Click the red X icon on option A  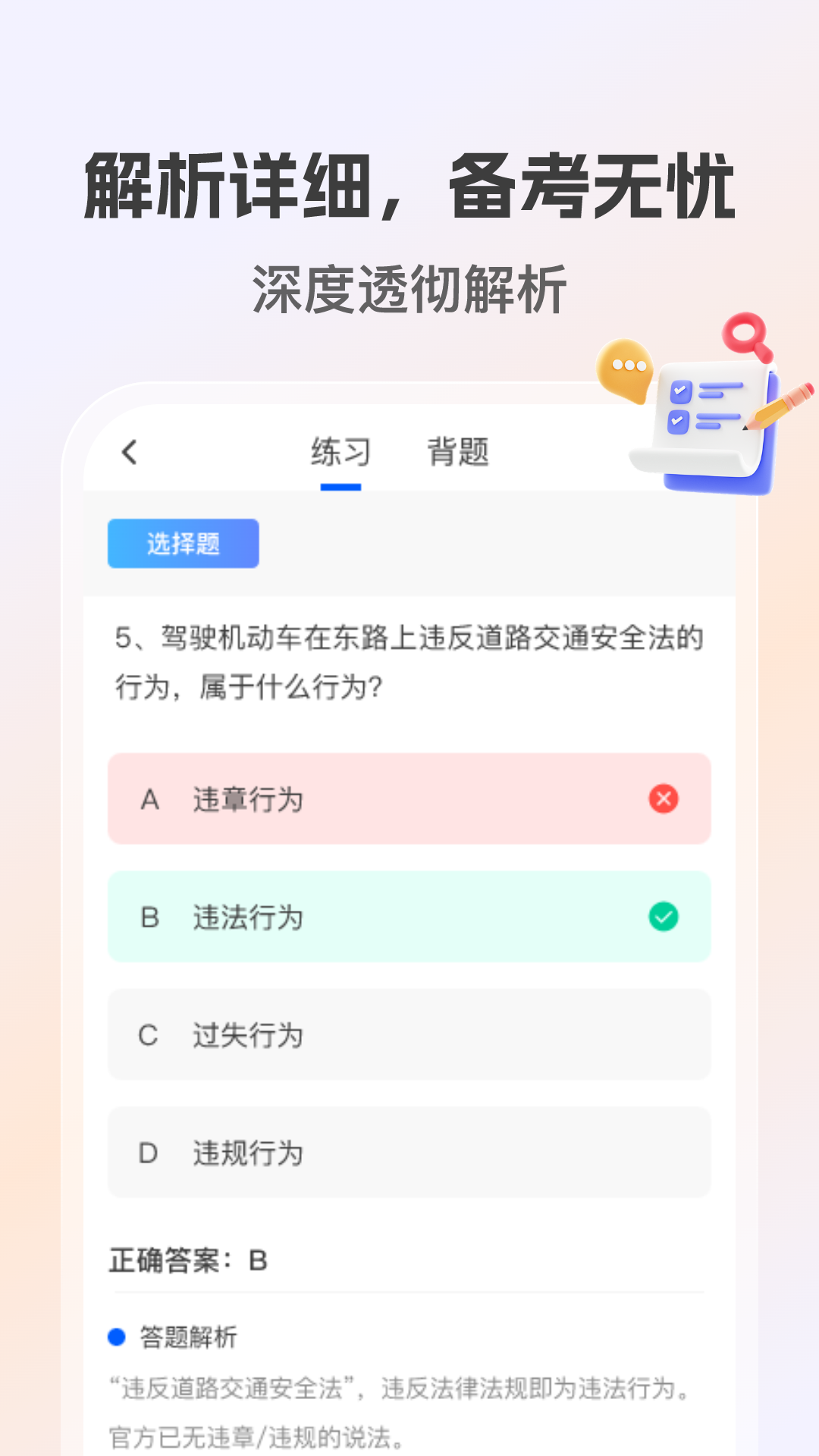click(x=662, y=799)
